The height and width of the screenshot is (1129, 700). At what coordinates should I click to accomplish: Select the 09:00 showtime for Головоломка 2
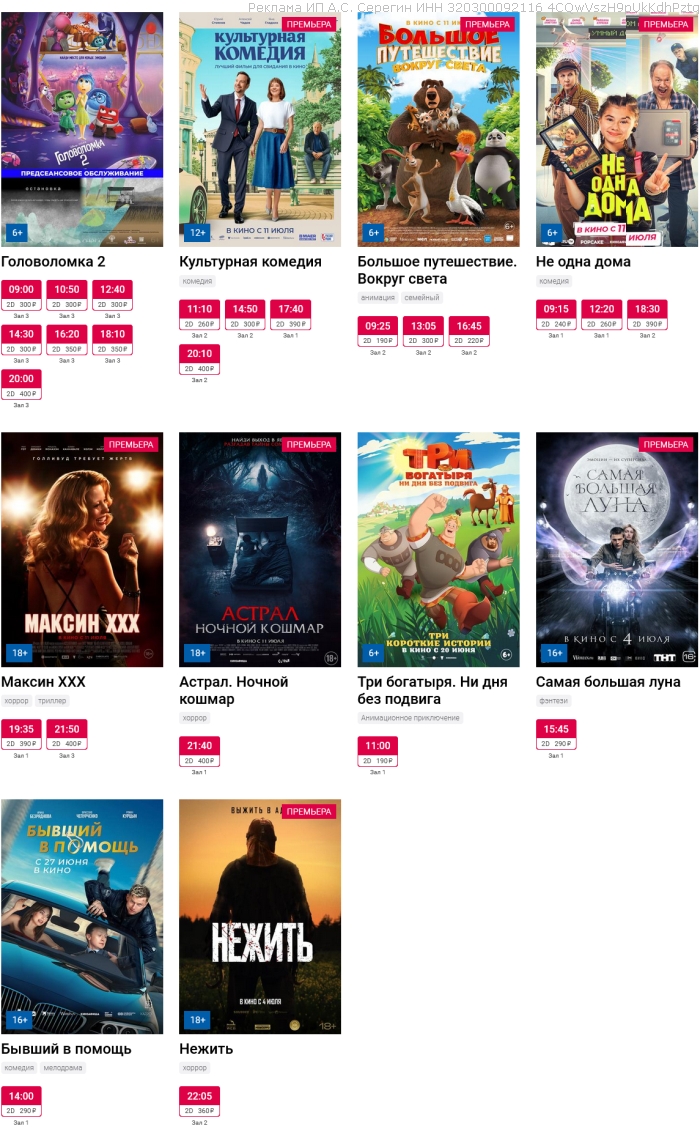click(21, 296)
